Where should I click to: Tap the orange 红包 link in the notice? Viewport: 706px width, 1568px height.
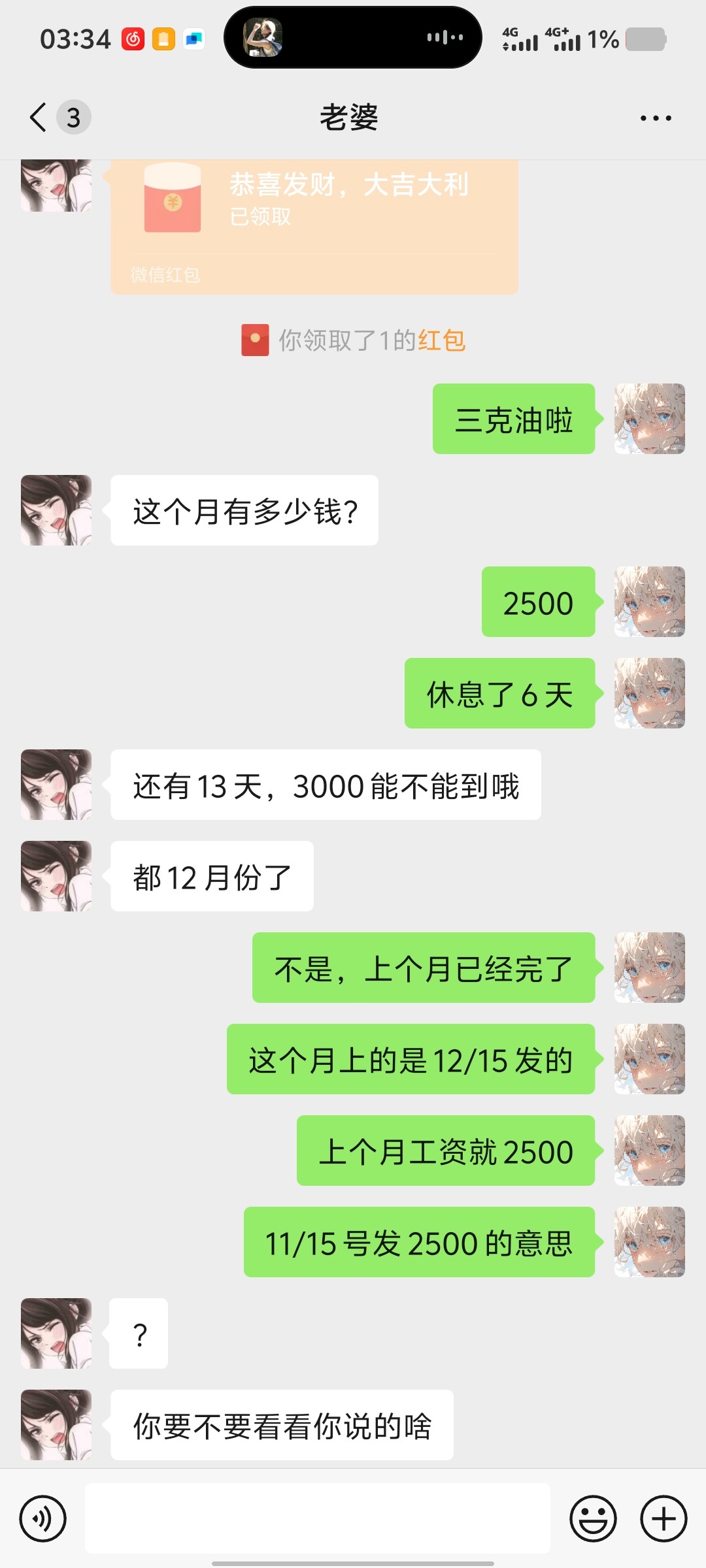coord(441,340)
